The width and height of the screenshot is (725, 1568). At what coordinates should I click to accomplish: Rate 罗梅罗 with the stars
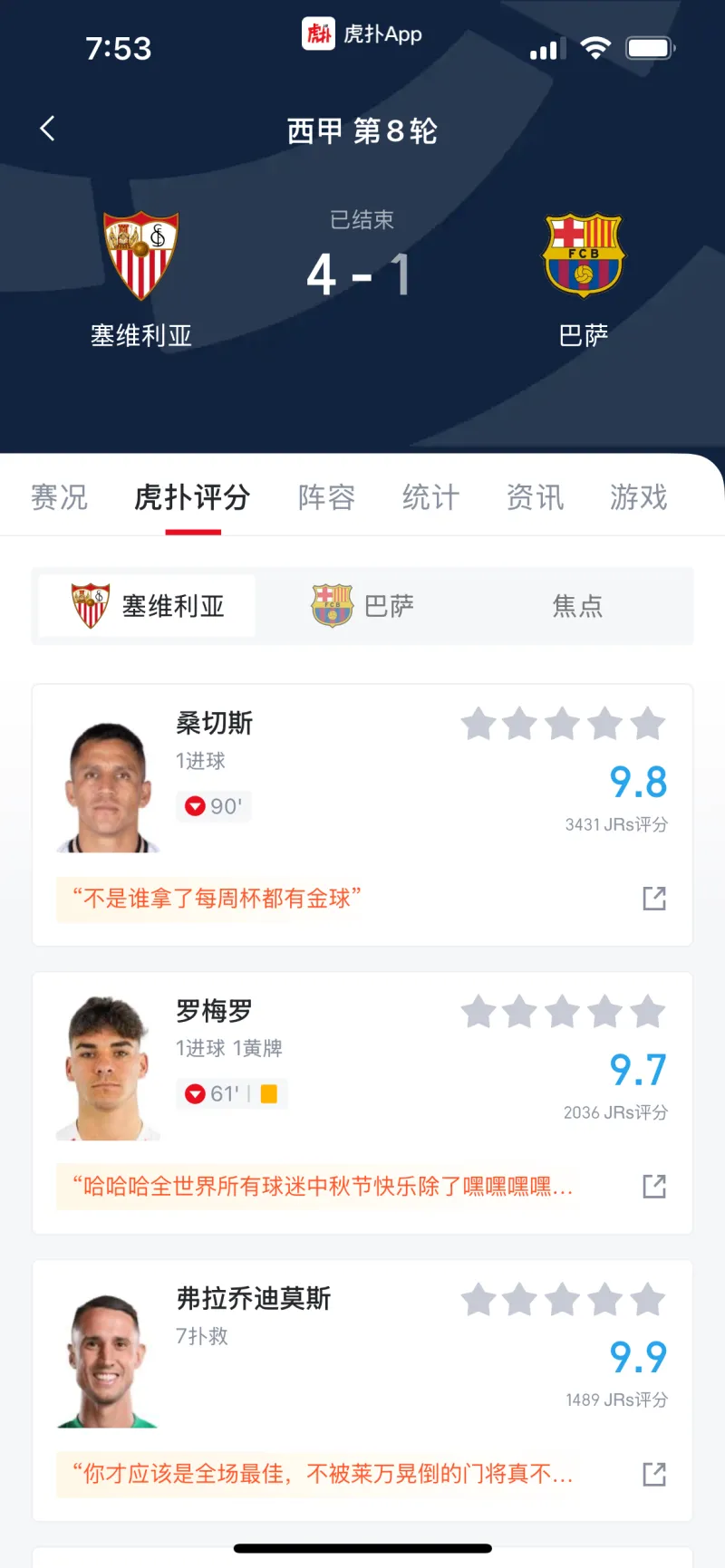point(563,1012)
